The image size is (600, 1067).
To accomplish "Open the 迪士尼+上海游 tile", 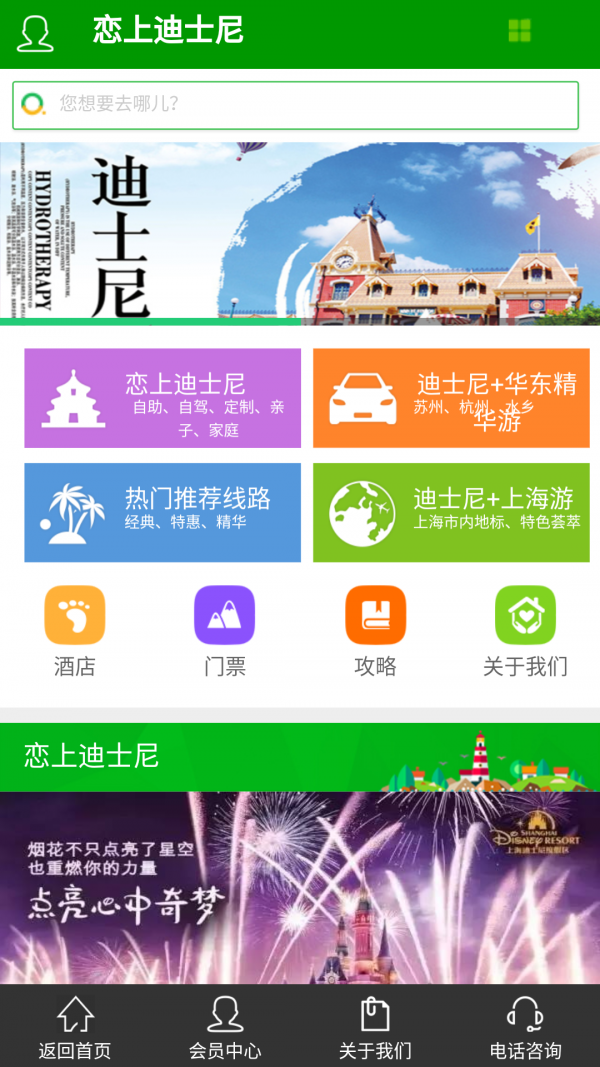I will point(451,512).
